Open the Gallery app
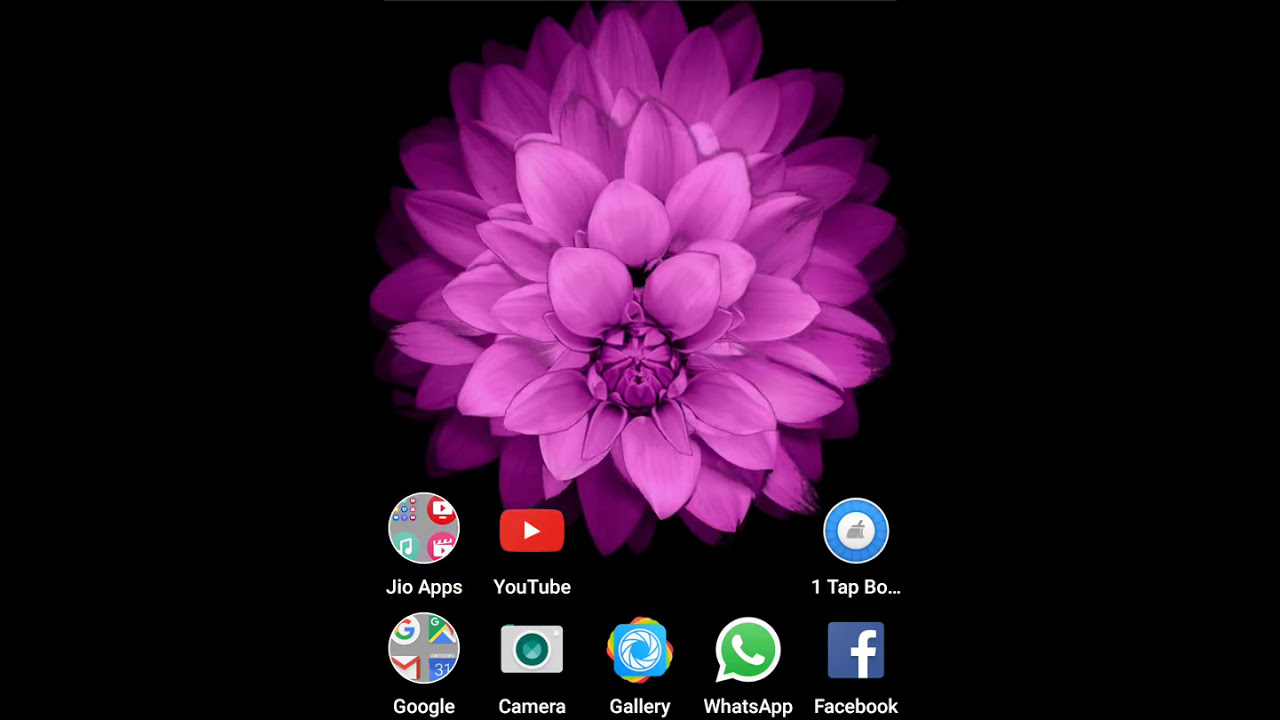Viewport: 1280px width, 720px height. [x=640, y=650]
